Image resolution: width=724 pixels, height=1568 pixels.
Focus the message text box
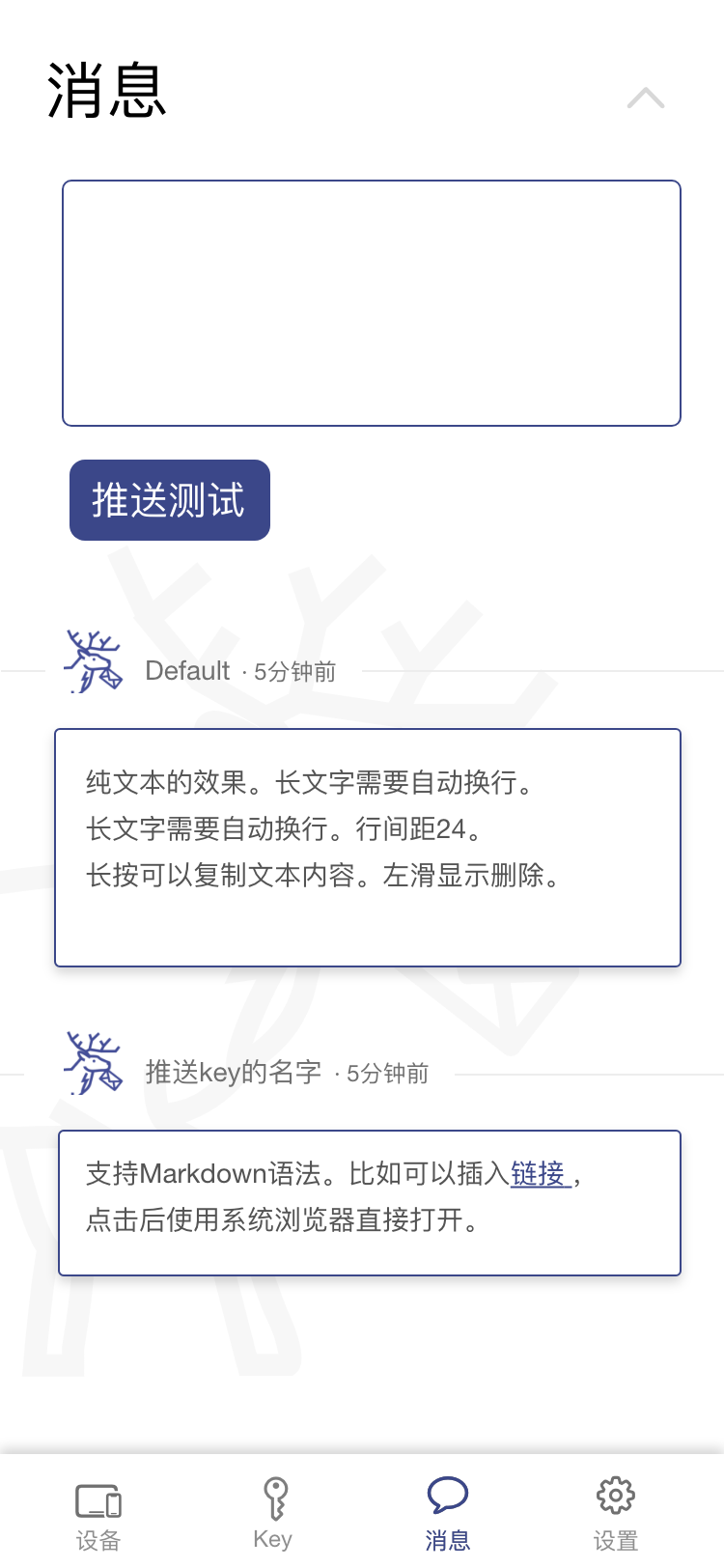pyautogui.click(x=372, y=303)
